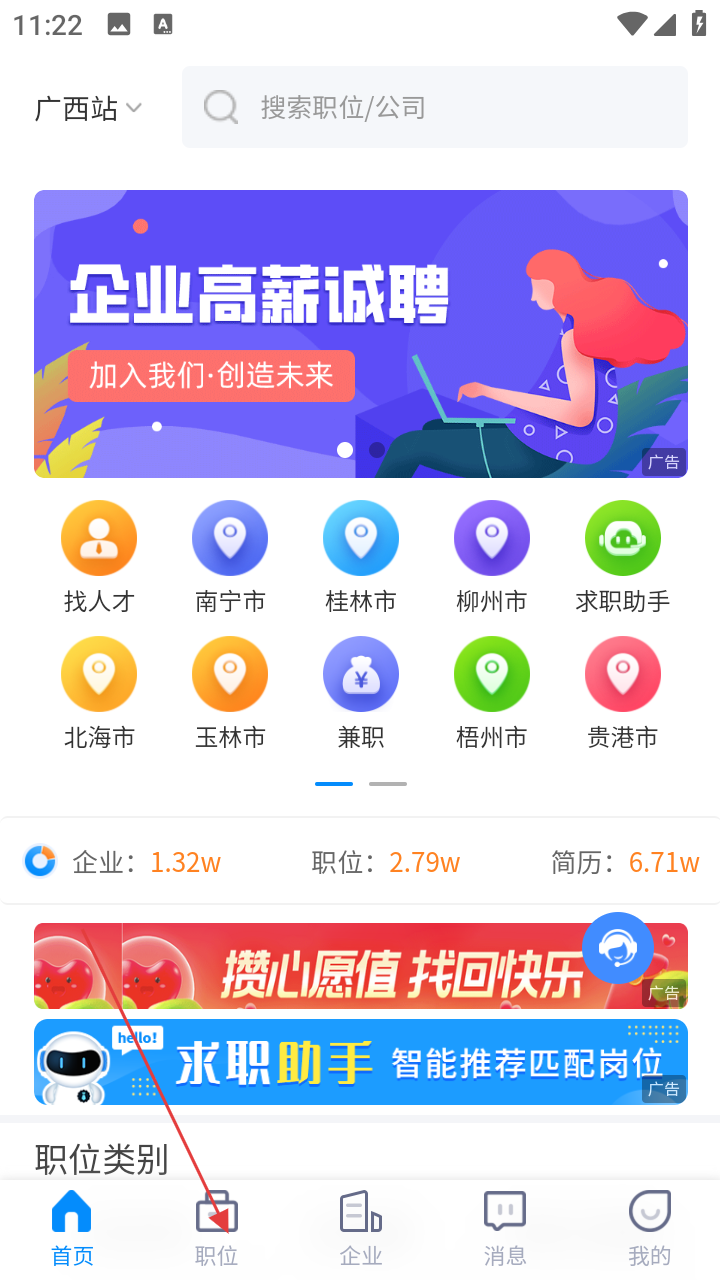This screenshot has height=1280, width=720.
Task: Select 柳州市 city shortcut
Action: click(x=492, y=558)
